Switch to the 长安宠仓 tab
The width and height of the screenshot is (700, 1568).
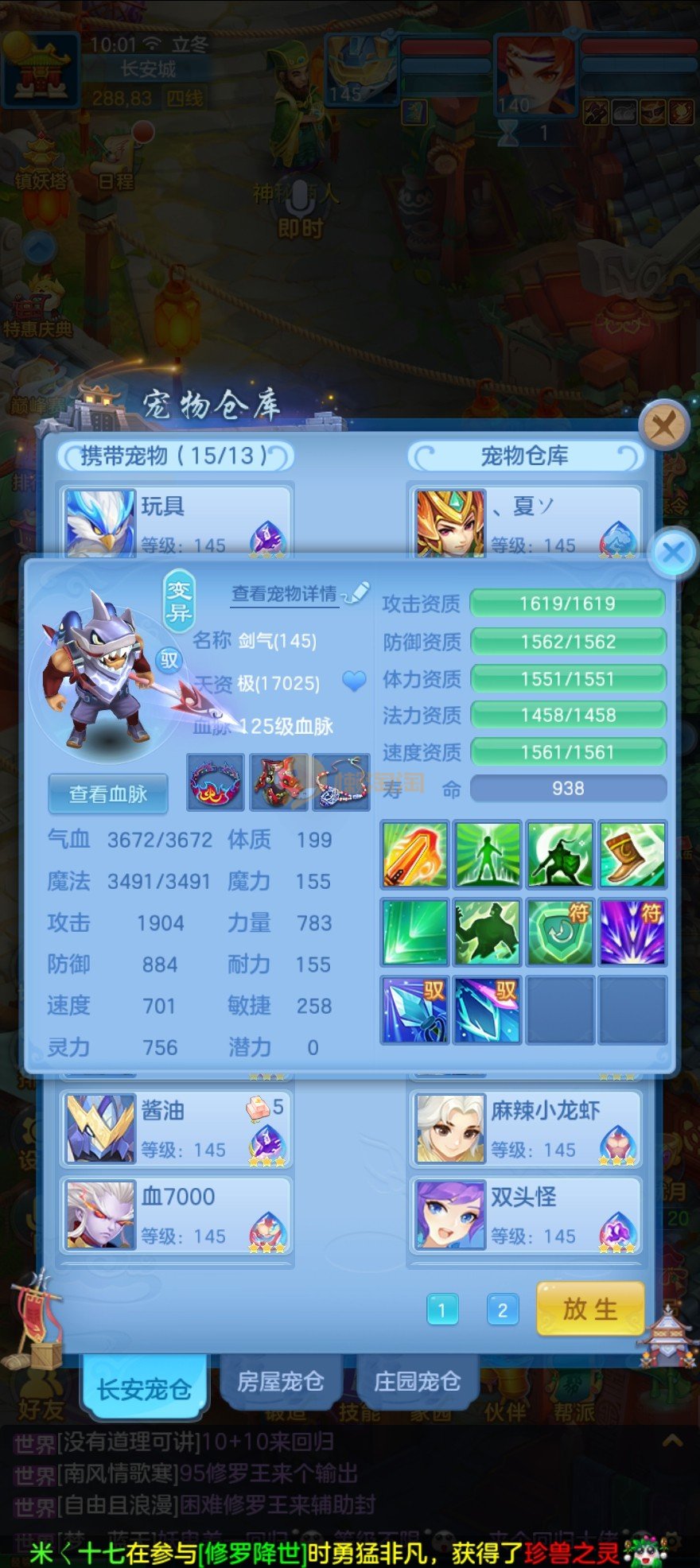tap(144, 1388)
